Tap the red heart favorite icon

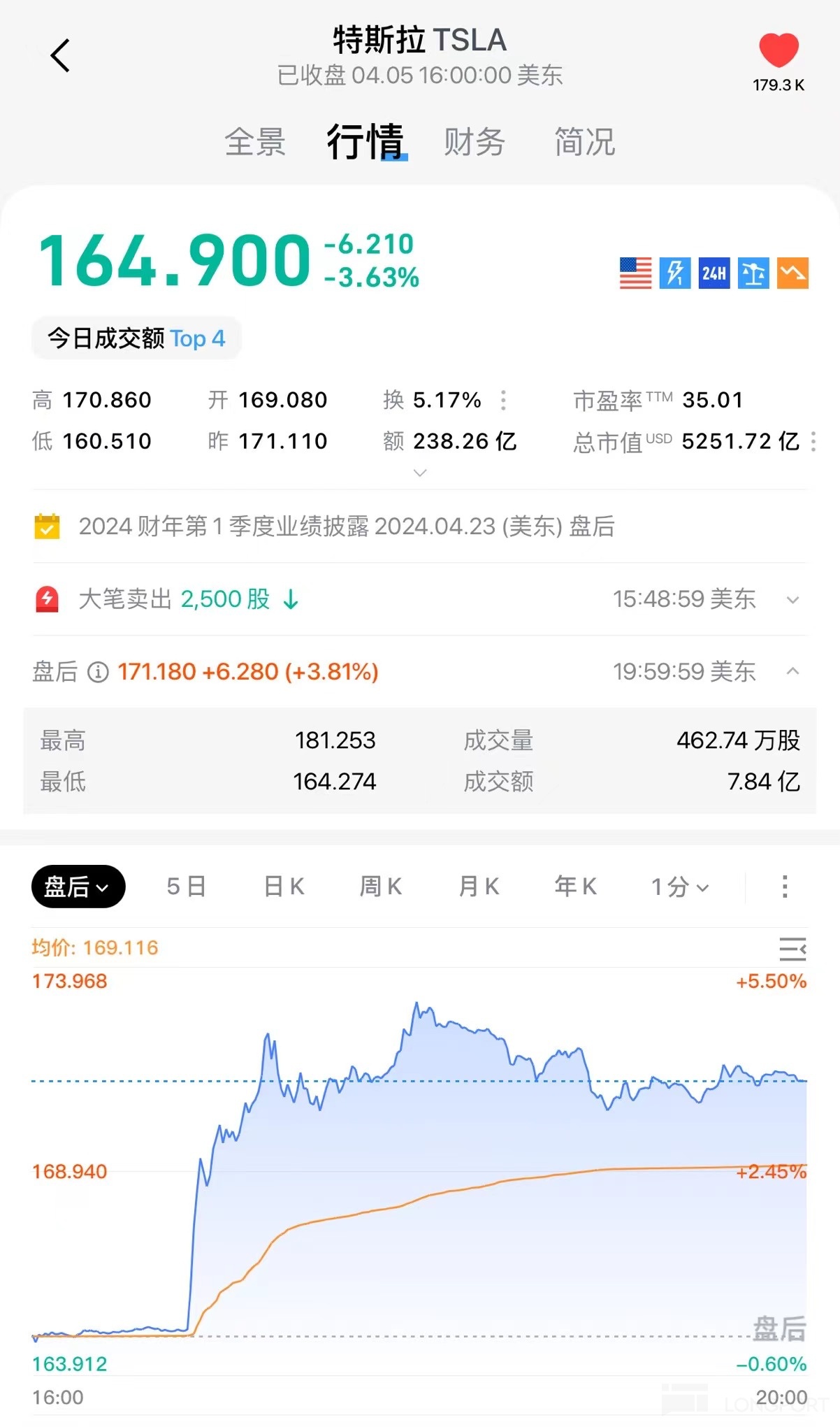(779, 51)
